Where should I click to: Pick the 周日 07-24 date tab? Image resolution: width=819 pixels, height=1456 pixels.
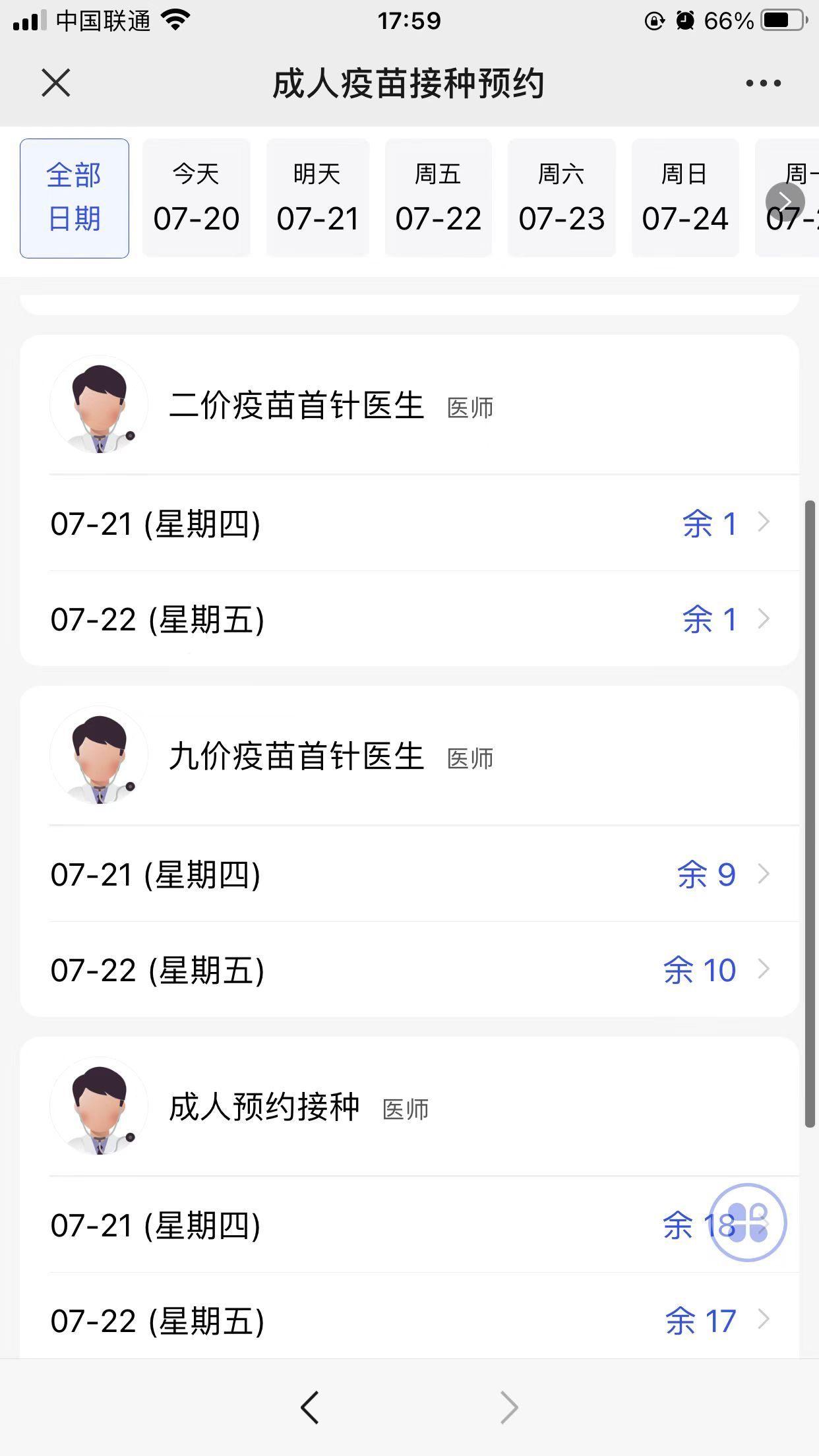pyautogui.click(x=685, y=198)
